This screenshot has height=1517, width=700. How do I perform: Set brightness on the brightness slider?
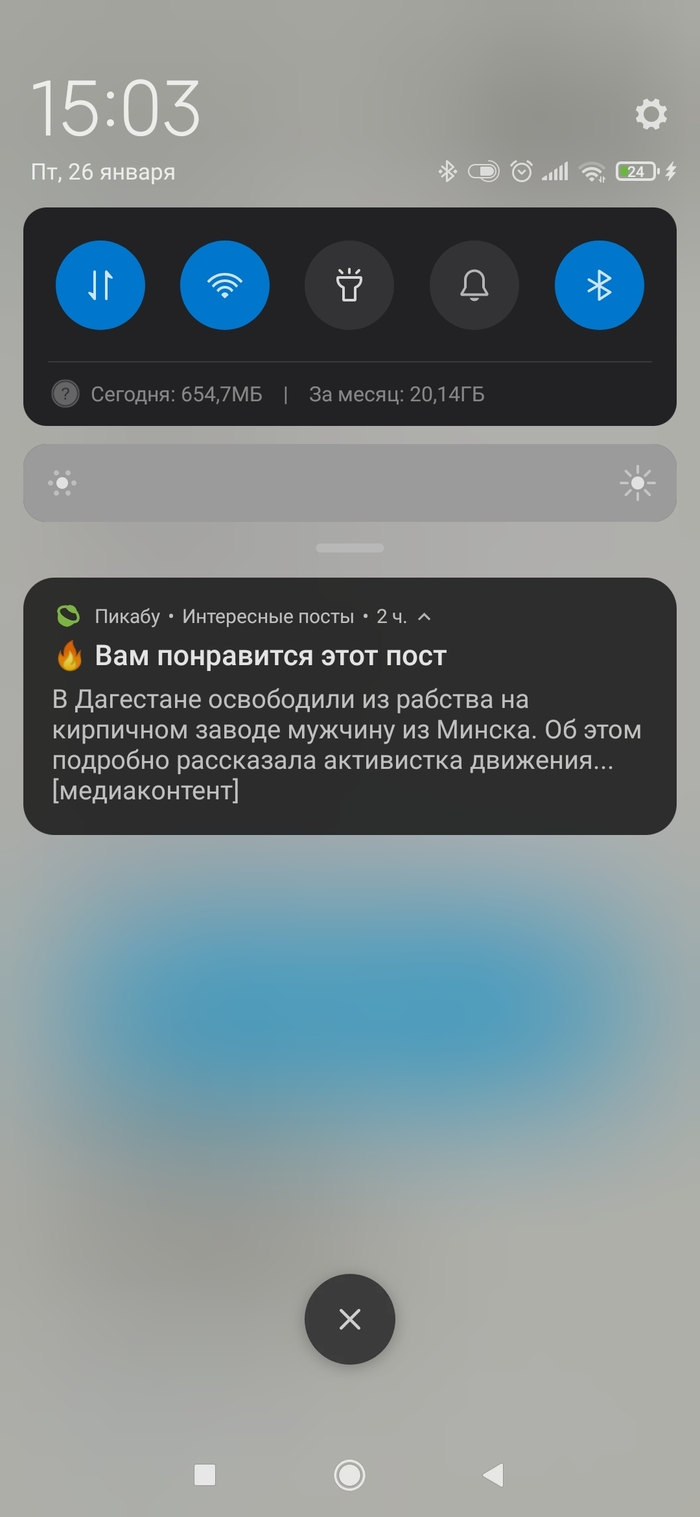[350, 484]
